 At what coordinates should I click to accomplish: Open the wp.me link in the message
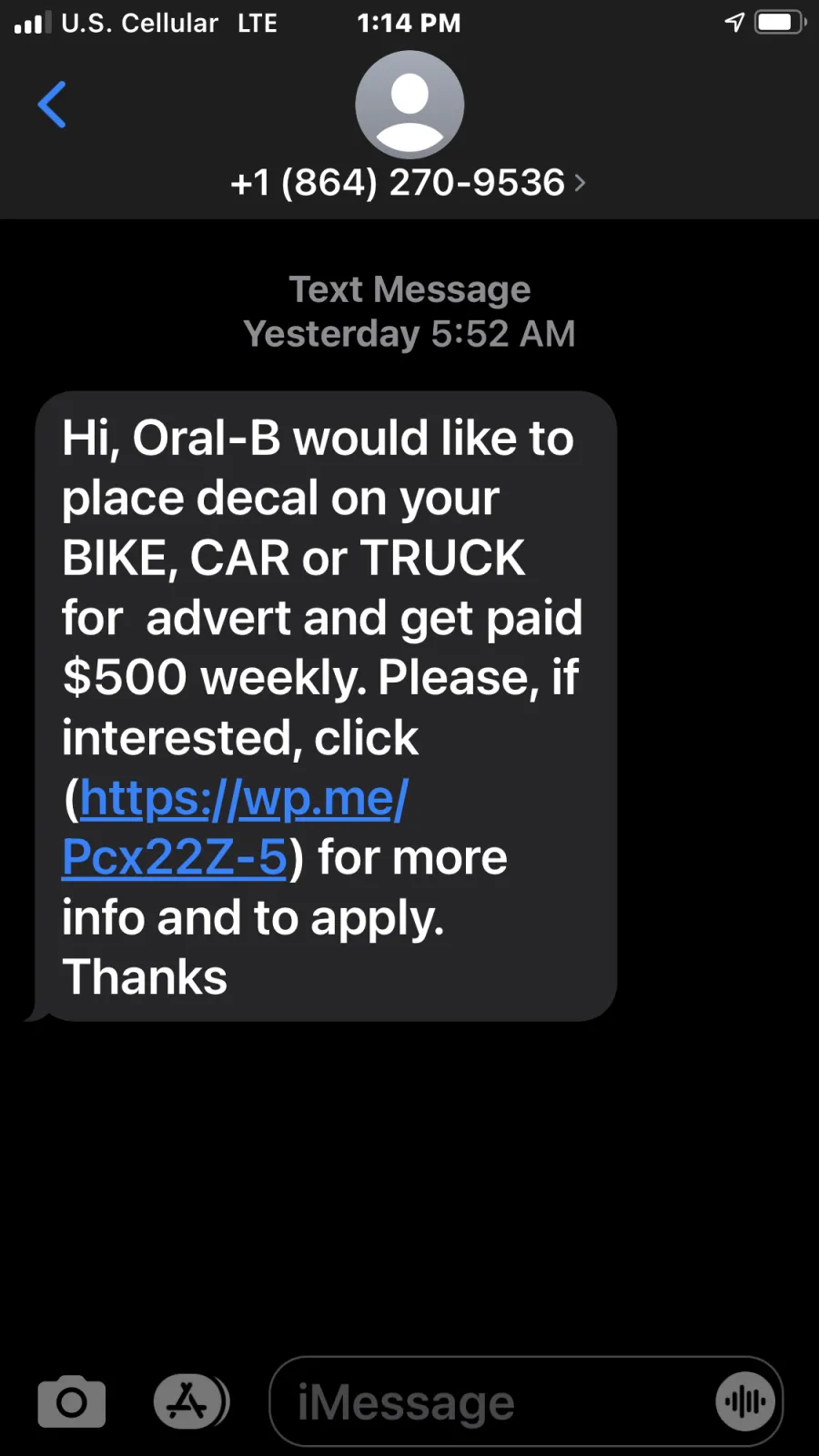tap(235, 826)
